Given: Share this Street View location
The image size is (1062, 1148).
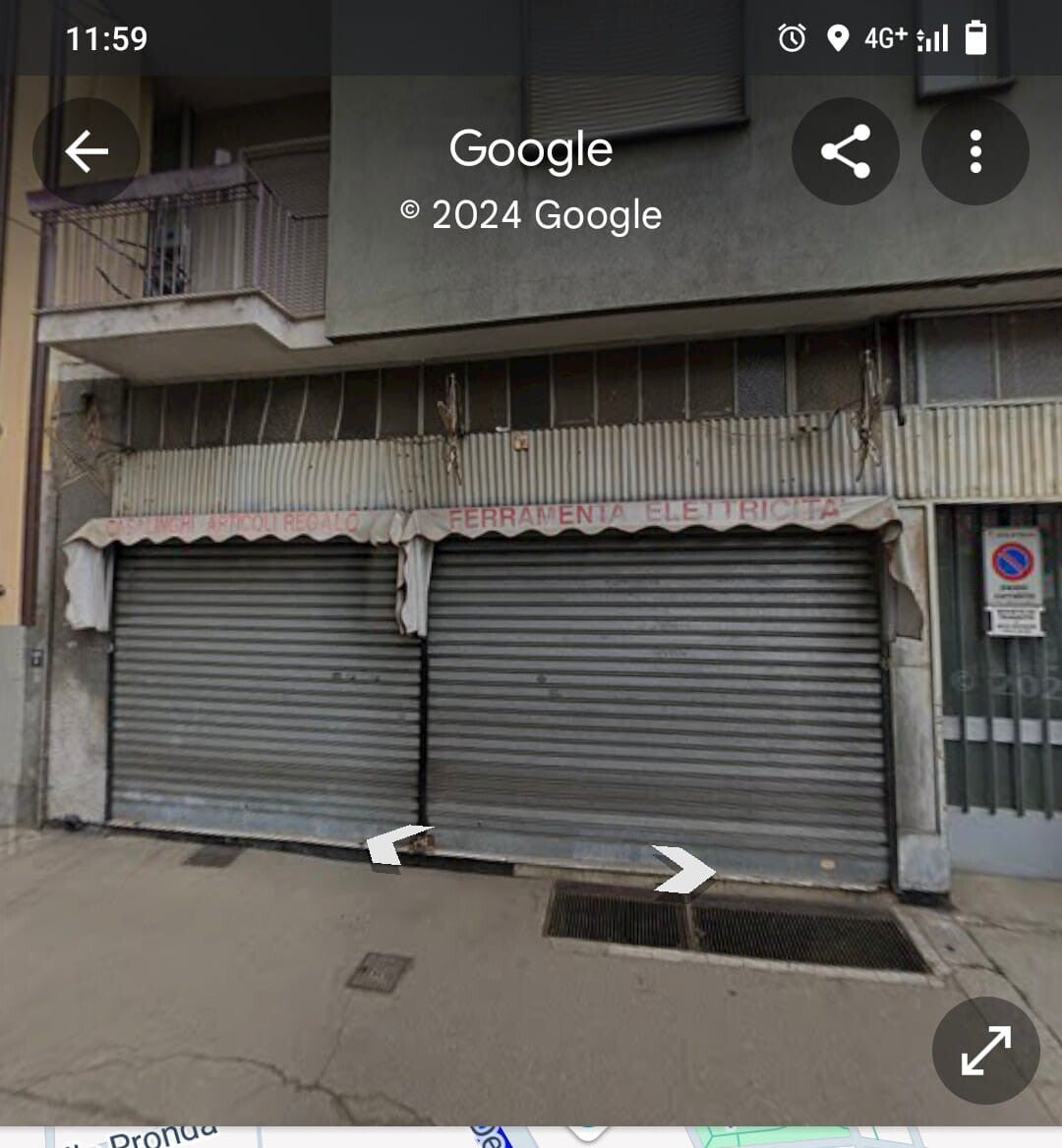Looking at the screenshot, I should [845, 151].
